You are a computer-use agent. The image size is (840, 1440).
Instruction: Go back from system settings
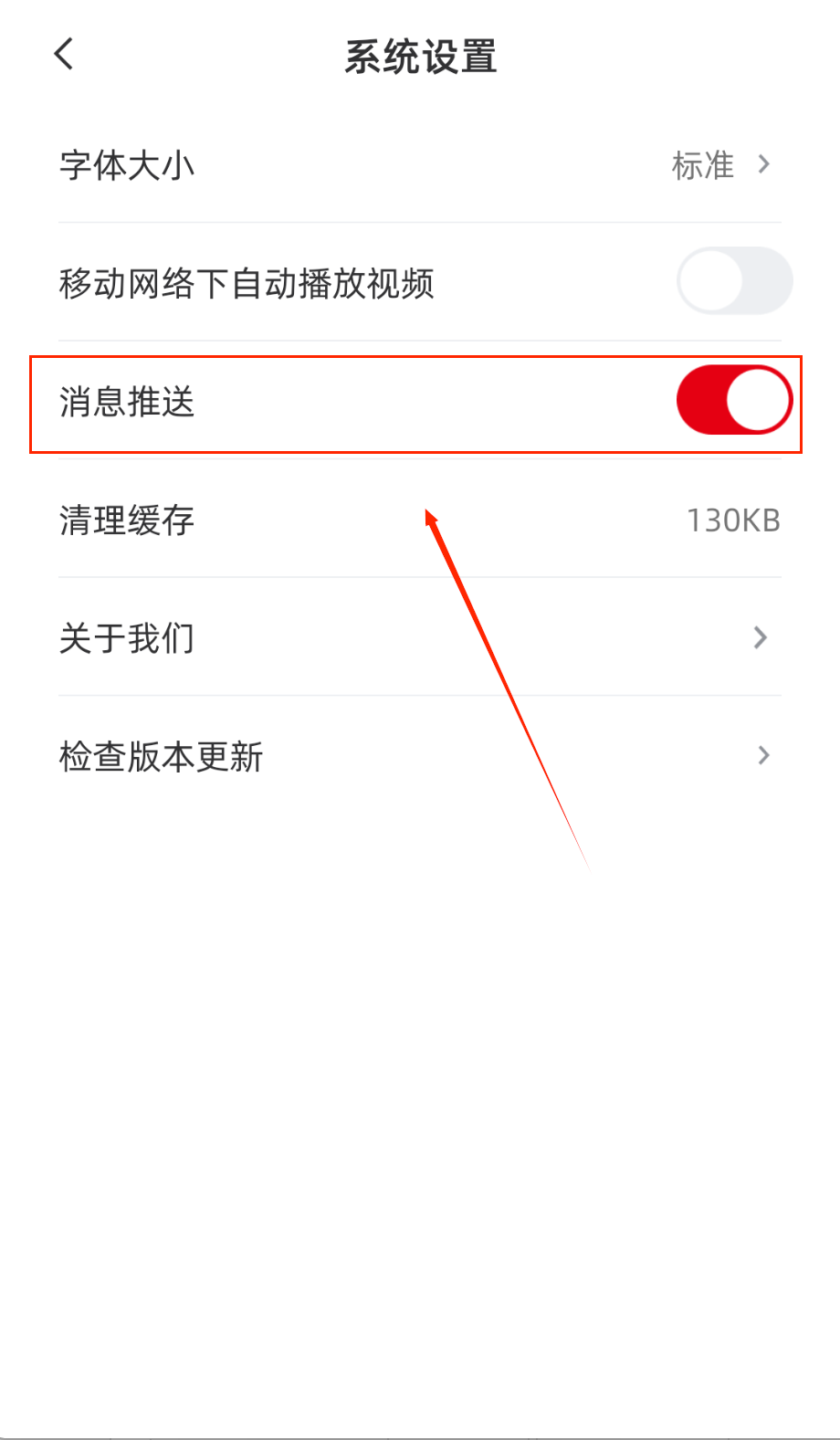pyautogui.click(x=64, y=55)
